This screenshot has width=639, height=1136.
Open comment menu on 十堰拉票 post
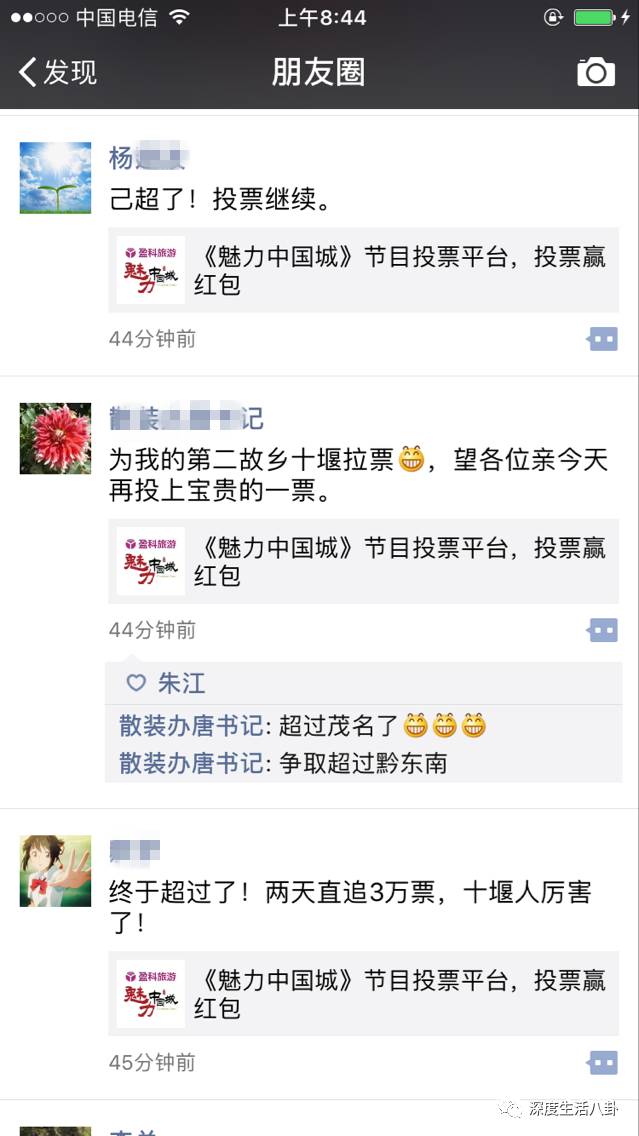point(602,630)
